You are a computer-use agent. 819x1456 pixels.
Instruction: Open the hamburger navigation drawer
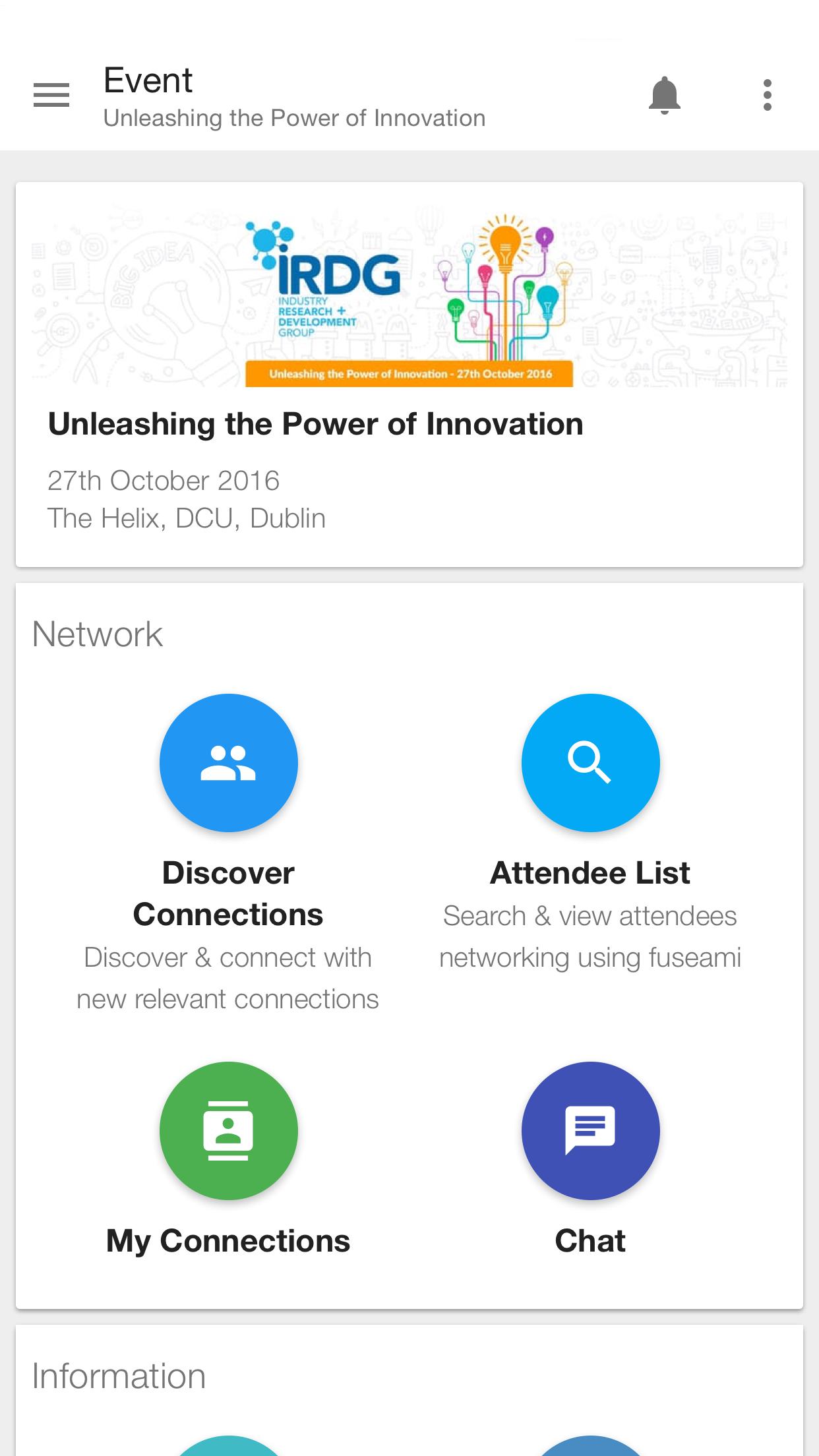(51, 96)
